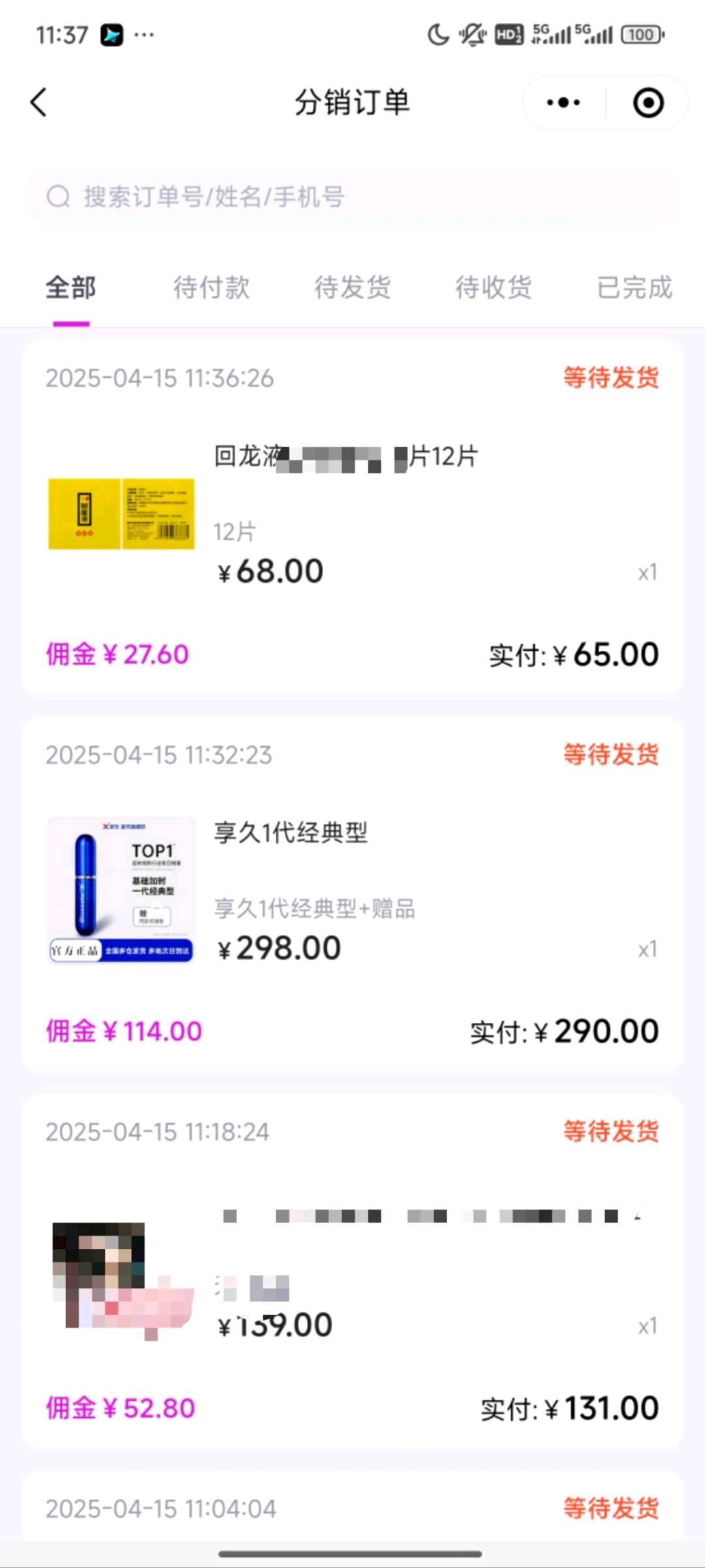Tap the bottom home indicator bar
The height and width of the screenshot is (1568, 705).
coord(352,1553)
